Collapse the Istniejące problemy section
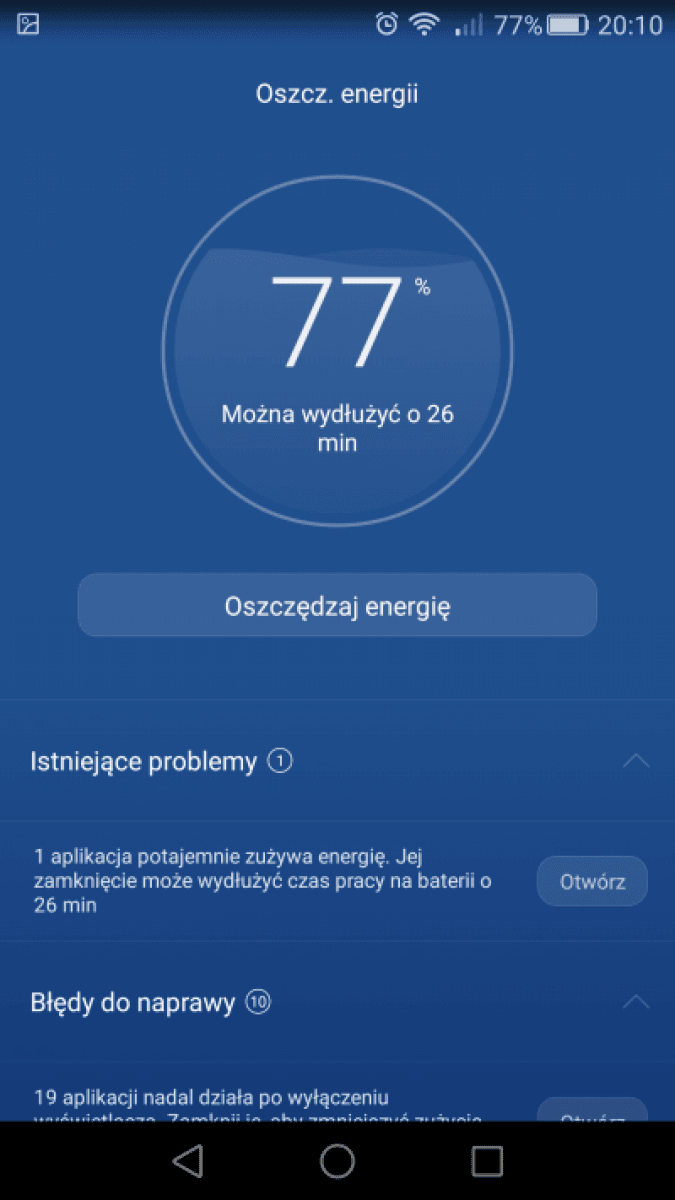 [636, 761]
